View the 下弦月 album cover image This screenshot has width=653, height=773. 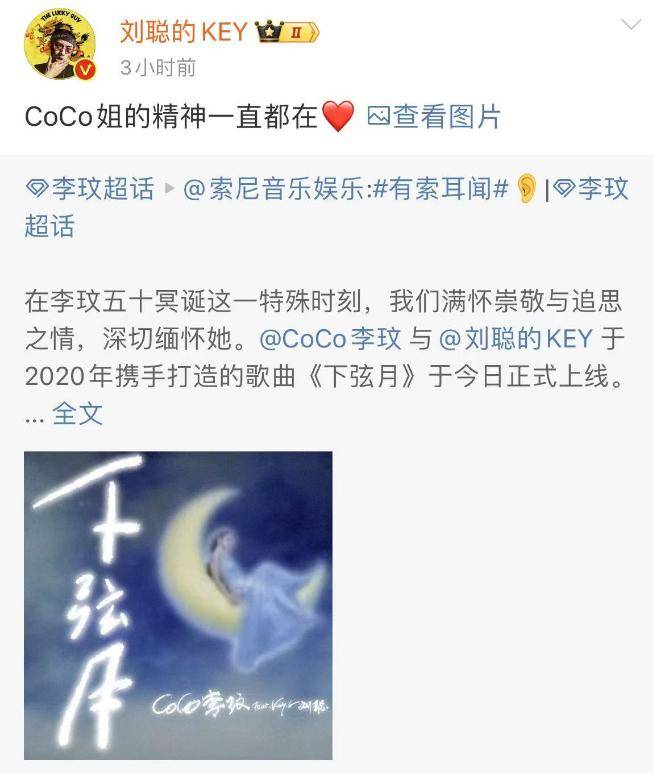tap(178, 604)
